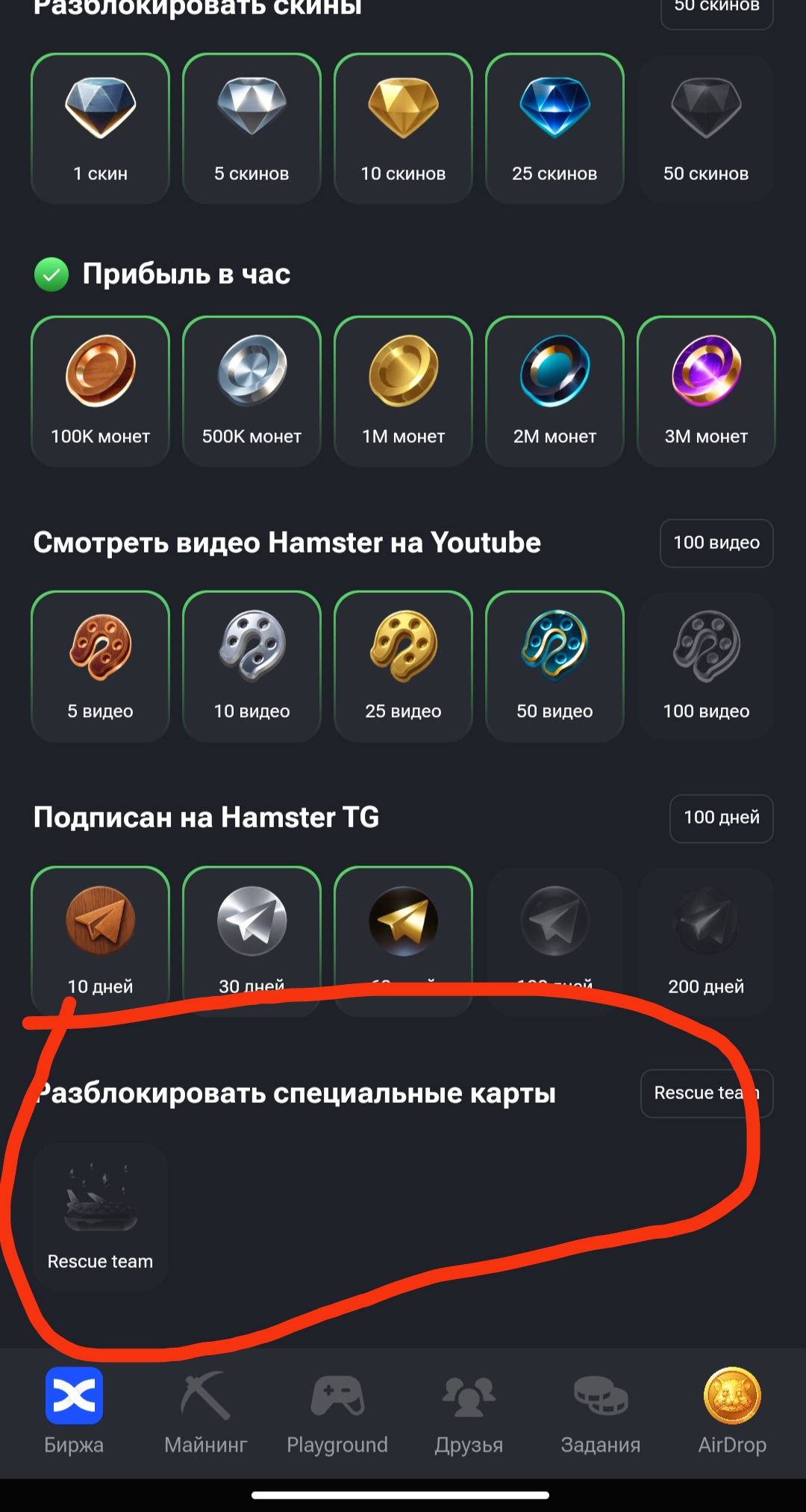Screen dimensions: 806x1512
Task: Open the Биржа tab
Action: (x=74, y=1410)
